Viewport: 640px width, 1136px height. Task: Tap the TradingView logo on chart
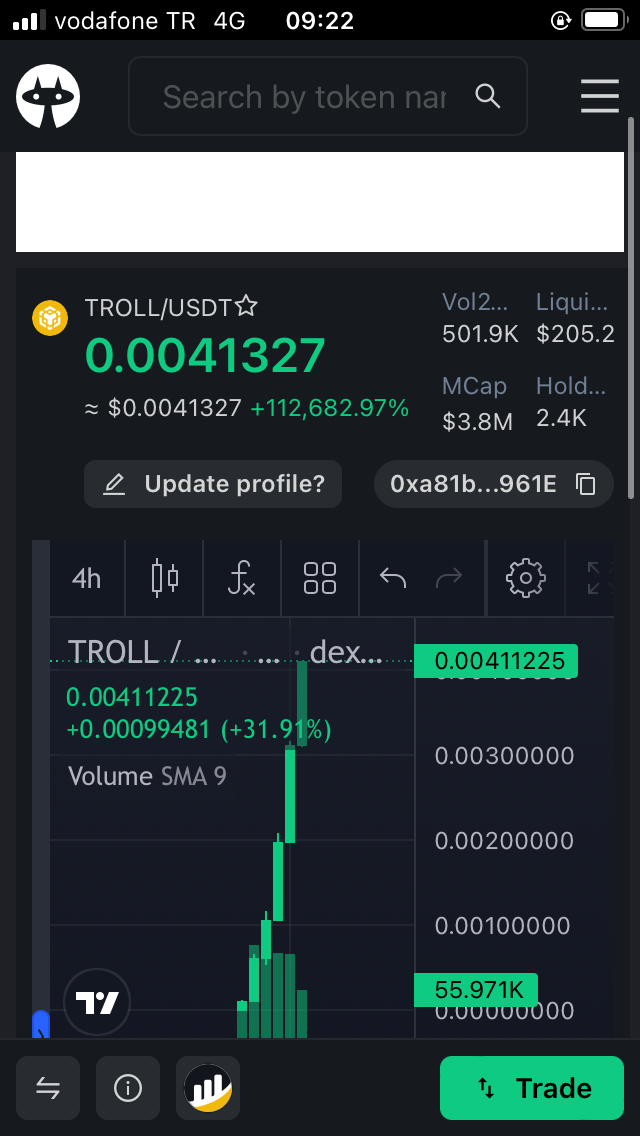coord(97,1003)
